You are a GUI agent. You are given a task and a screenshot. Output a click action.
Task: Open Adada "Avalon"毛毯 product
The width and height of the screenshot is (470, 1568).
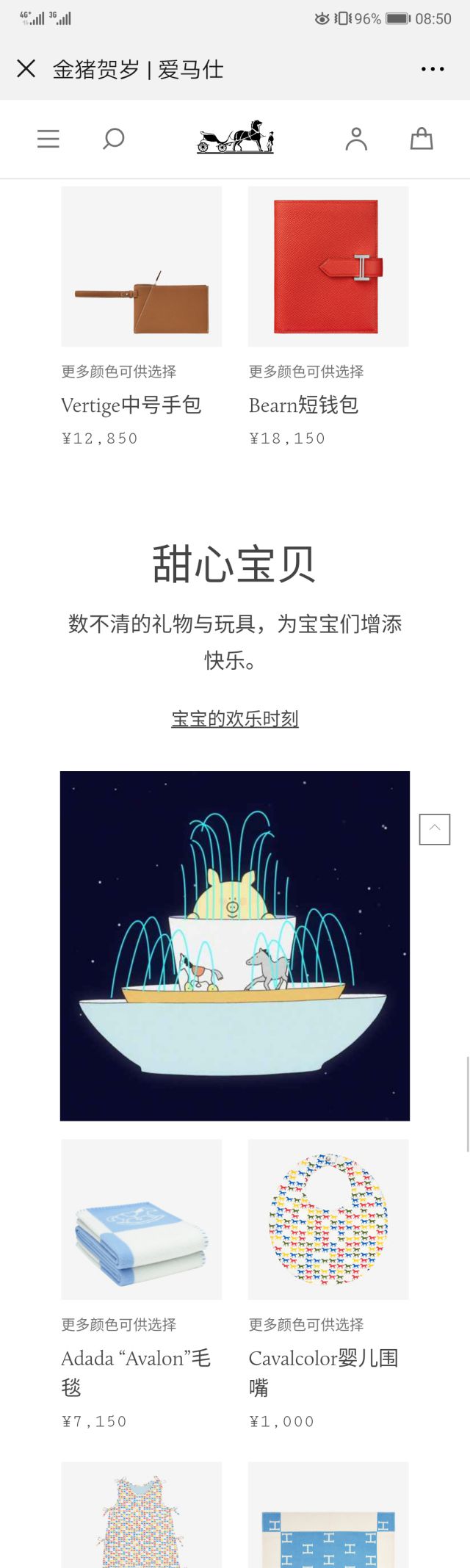(x=141, y=1219)
